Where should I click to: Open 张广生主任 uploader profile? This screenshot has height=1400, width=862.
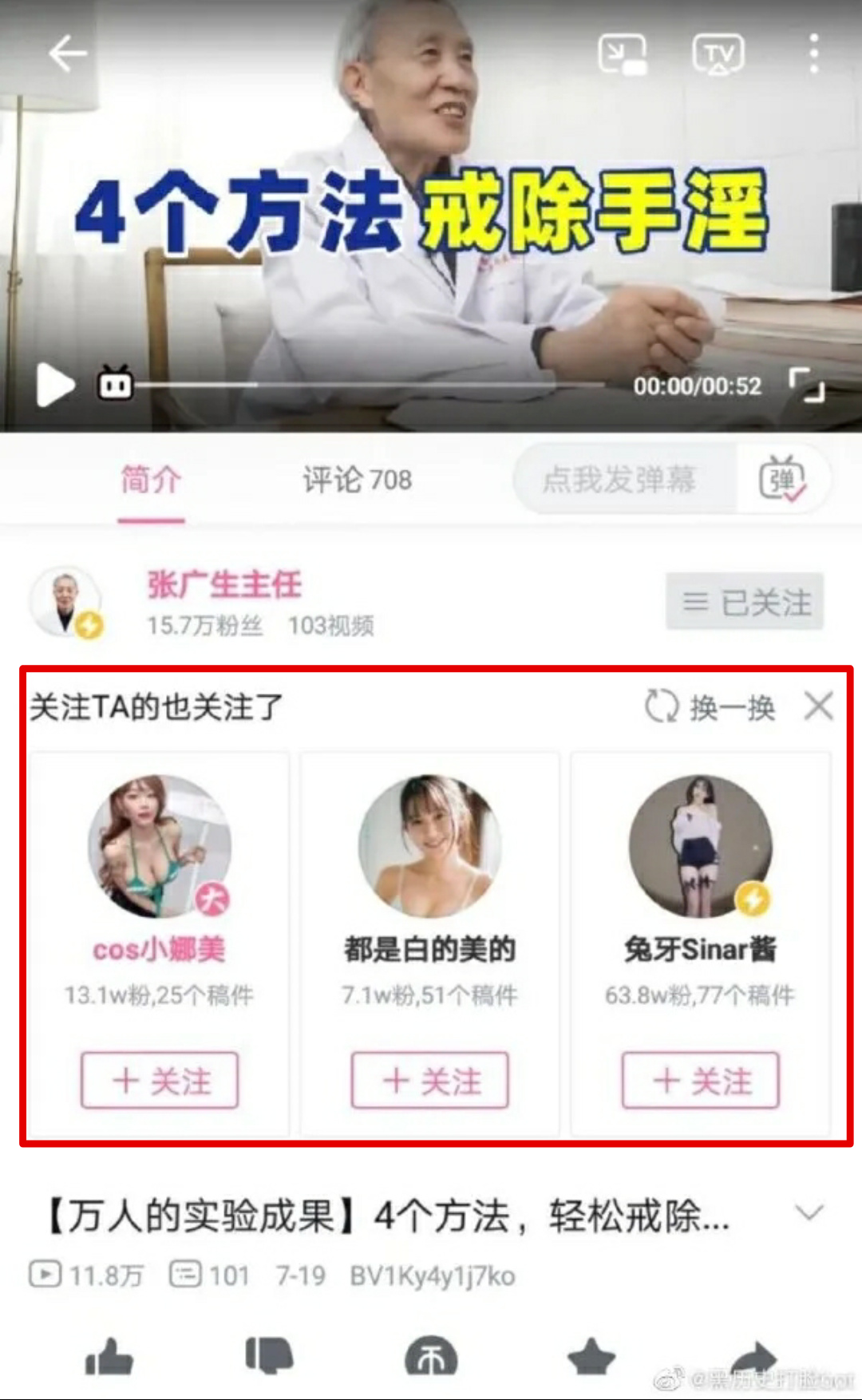coord(223,585)
